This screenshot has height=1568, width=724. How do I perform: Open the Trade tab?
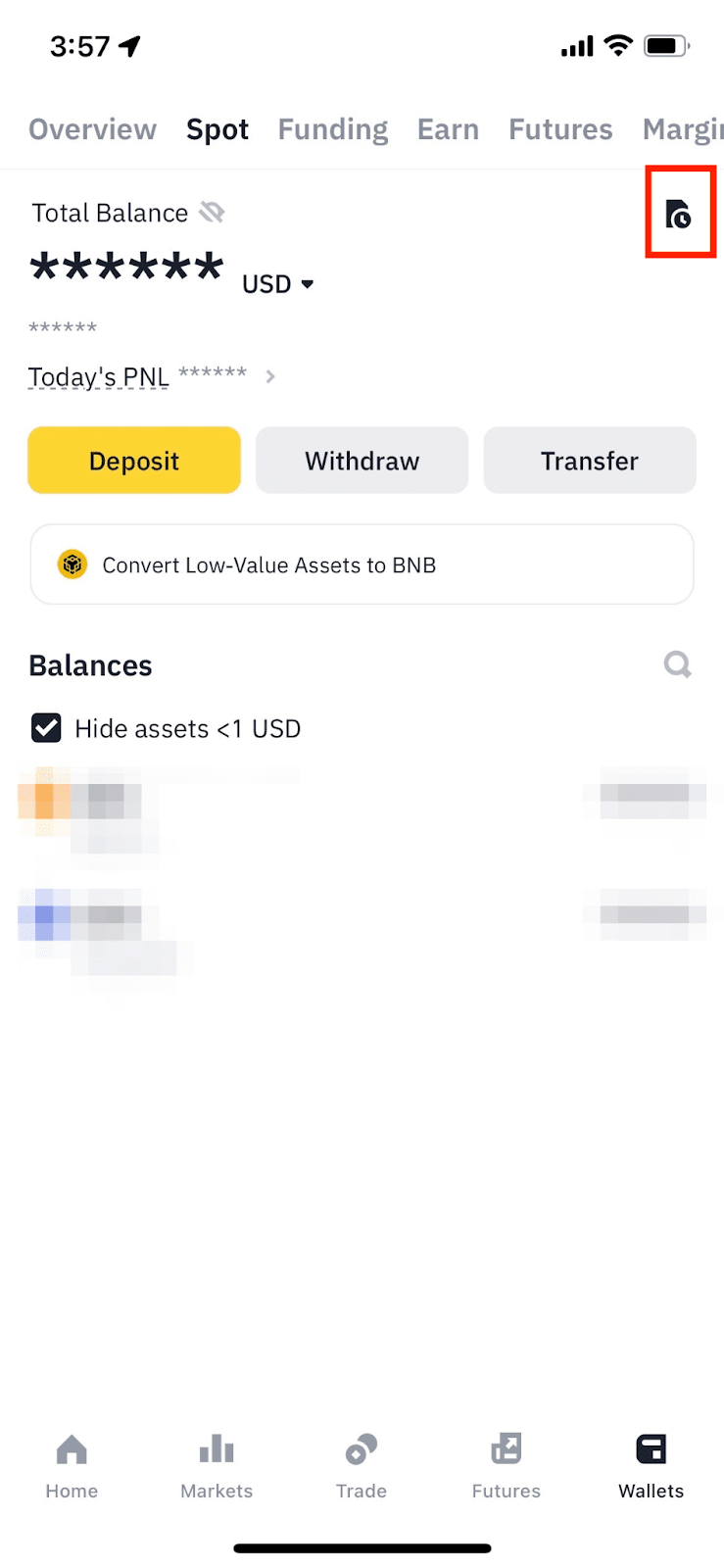pos(362,1465)
